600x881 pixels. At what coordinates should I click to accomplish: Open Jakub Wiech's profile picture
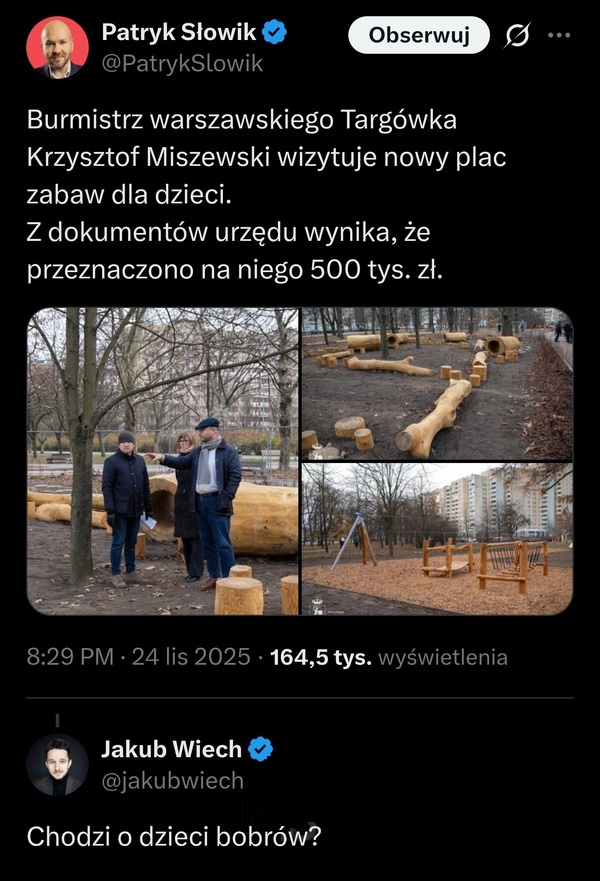(57, 764)
